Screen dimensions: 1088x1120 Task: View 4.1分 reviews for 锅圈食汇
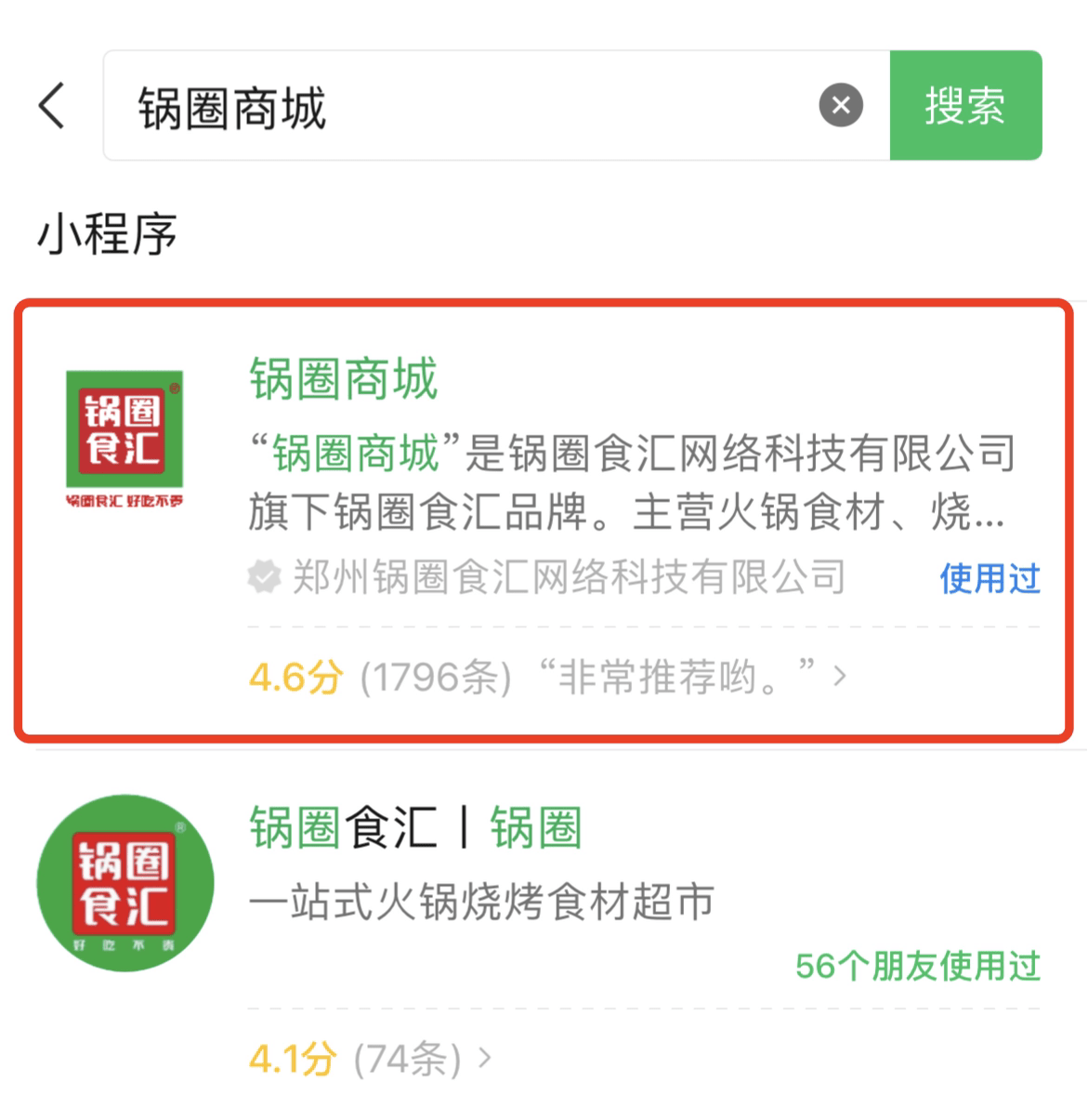pos(370,1058)
